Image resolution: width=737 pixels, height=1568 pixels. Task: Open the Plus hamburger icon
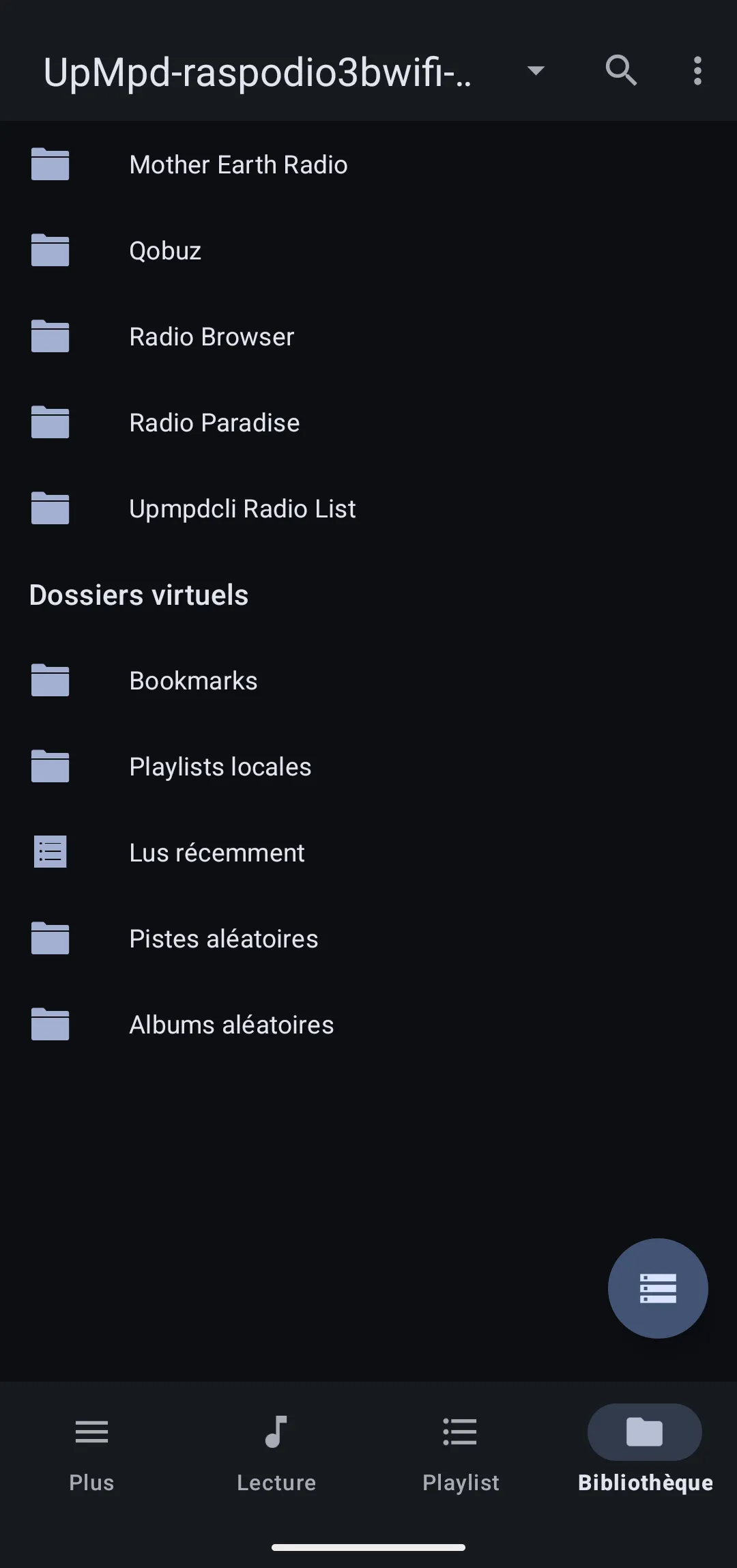pos(91,1431)
